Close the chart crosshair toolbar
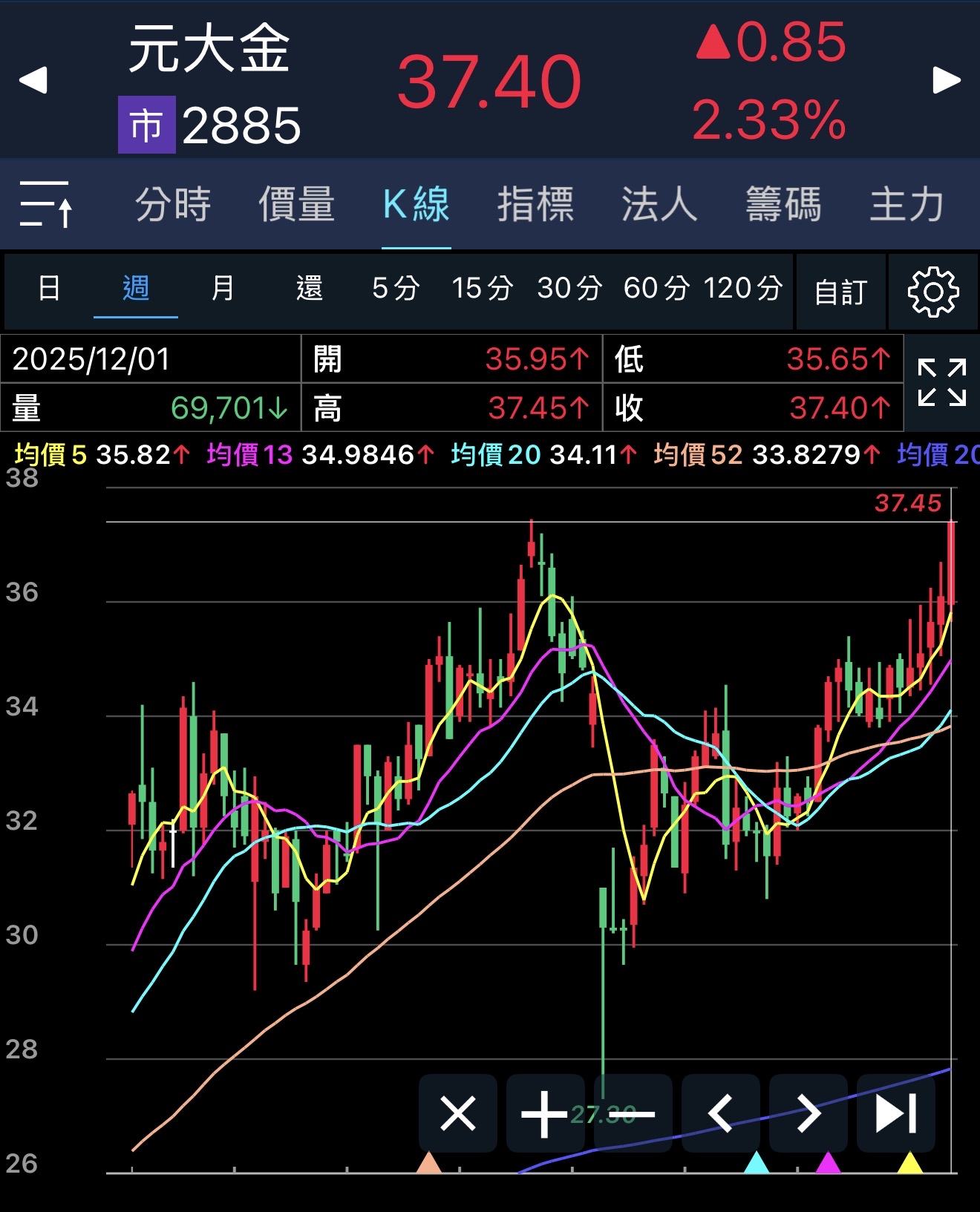This screenshot has height=1212, width=980. coord(457,1113)
